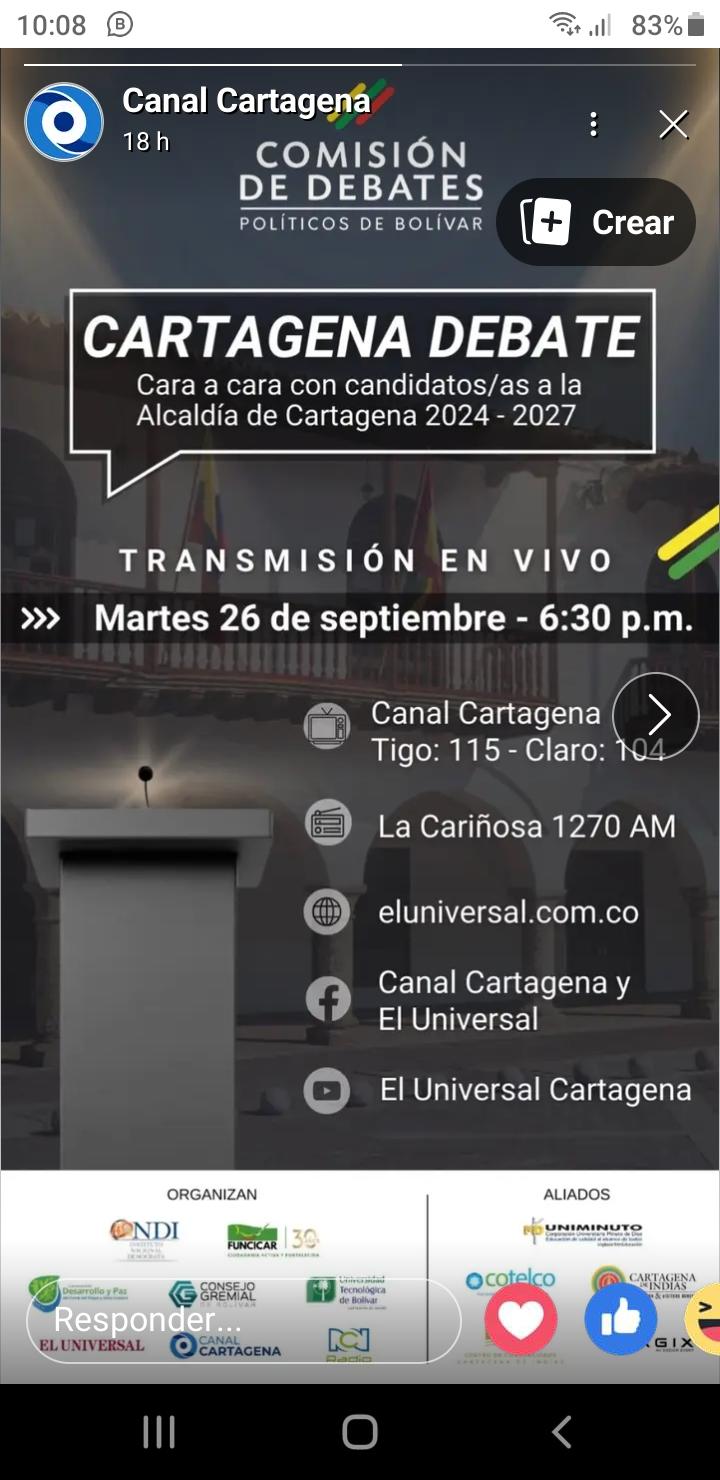Viewport: 720px width, 1480px height.
Task: React with the thumbs-up like
Action: (620, 1320)
